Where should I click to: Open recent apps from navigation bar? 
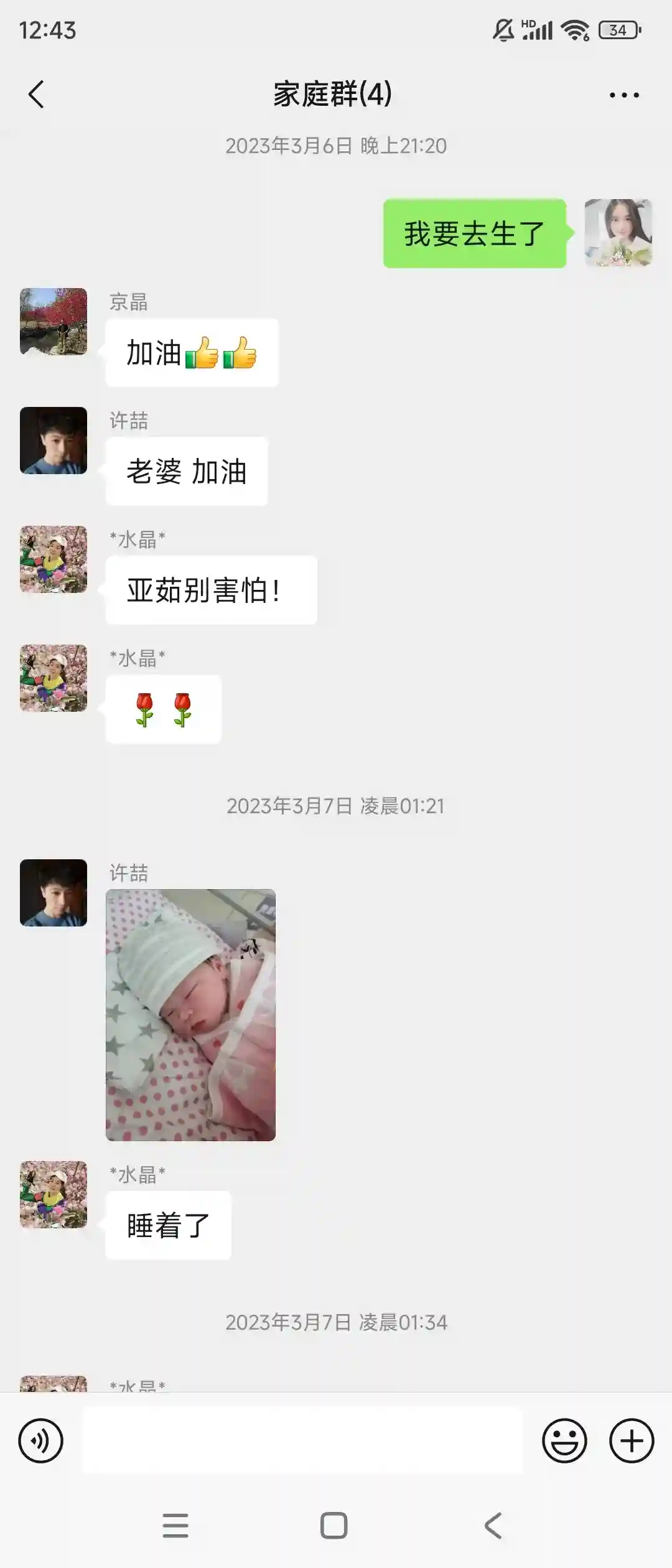tap(175, 1525)
